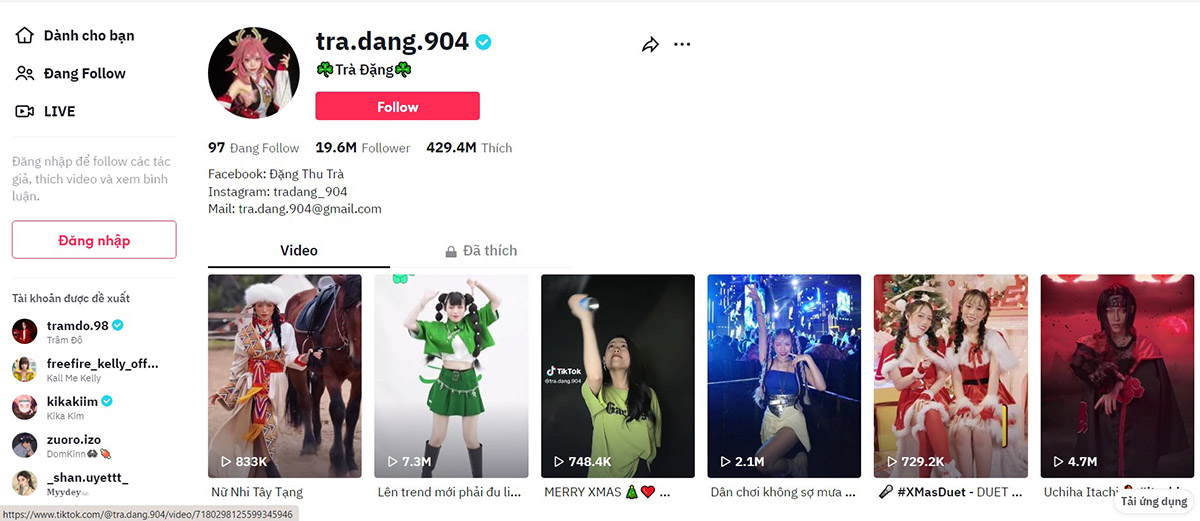Open suggested account tramdo.98

(77, 326)
